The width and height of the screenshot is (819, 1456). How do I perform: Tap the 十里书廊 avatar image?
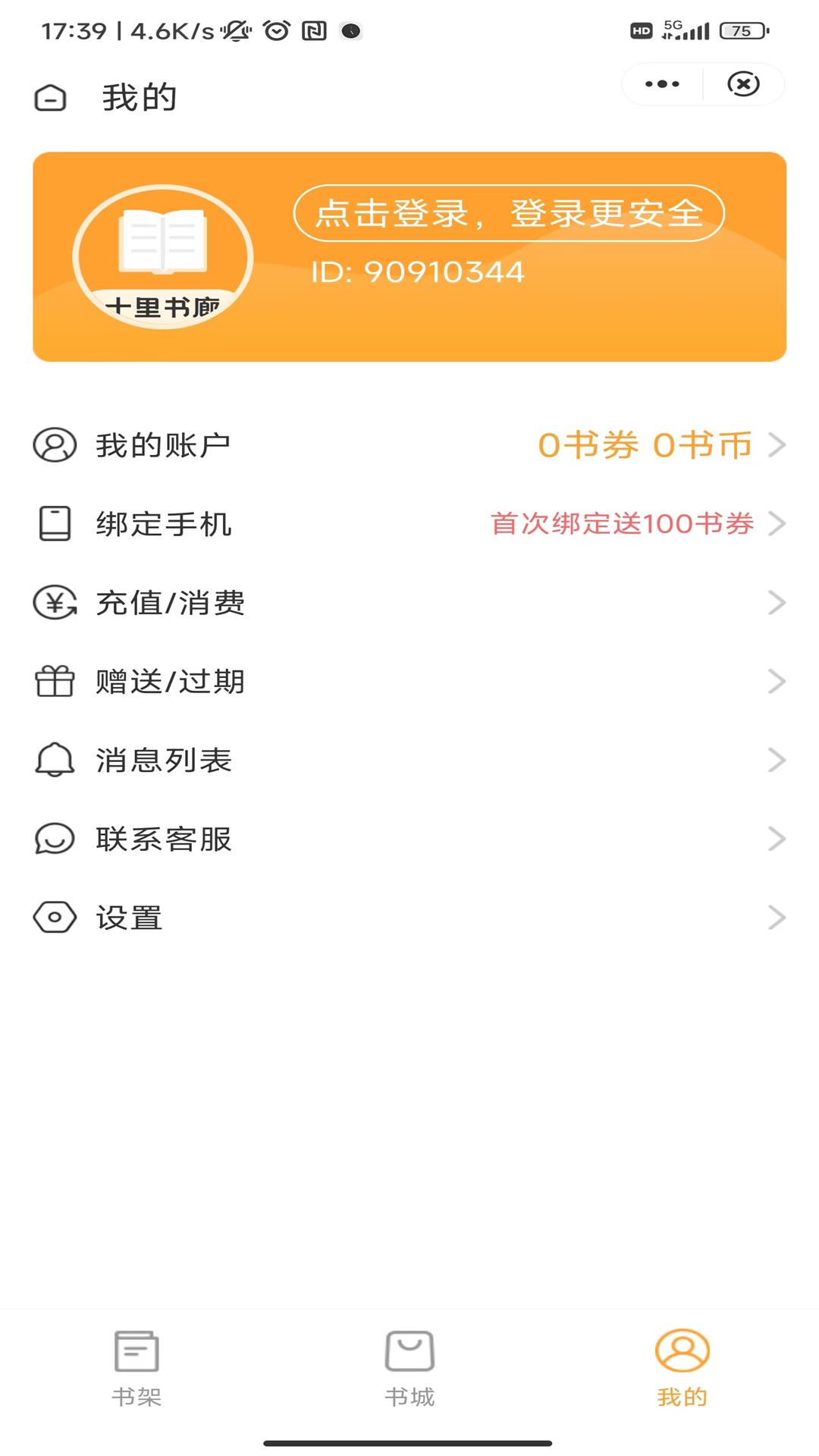[161, 256]
